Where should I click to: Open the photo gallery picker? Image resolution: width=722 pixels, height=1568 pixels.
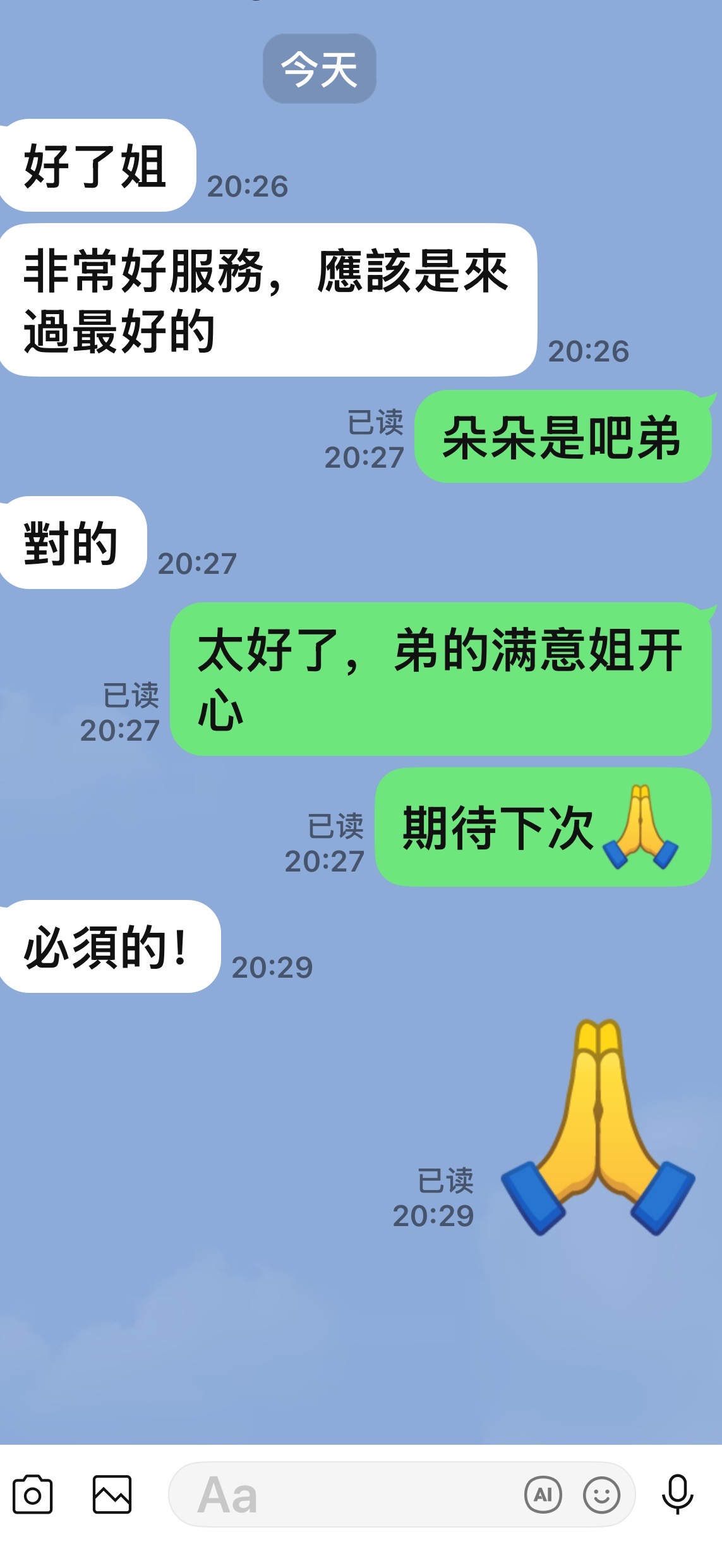coord(112,1495)
